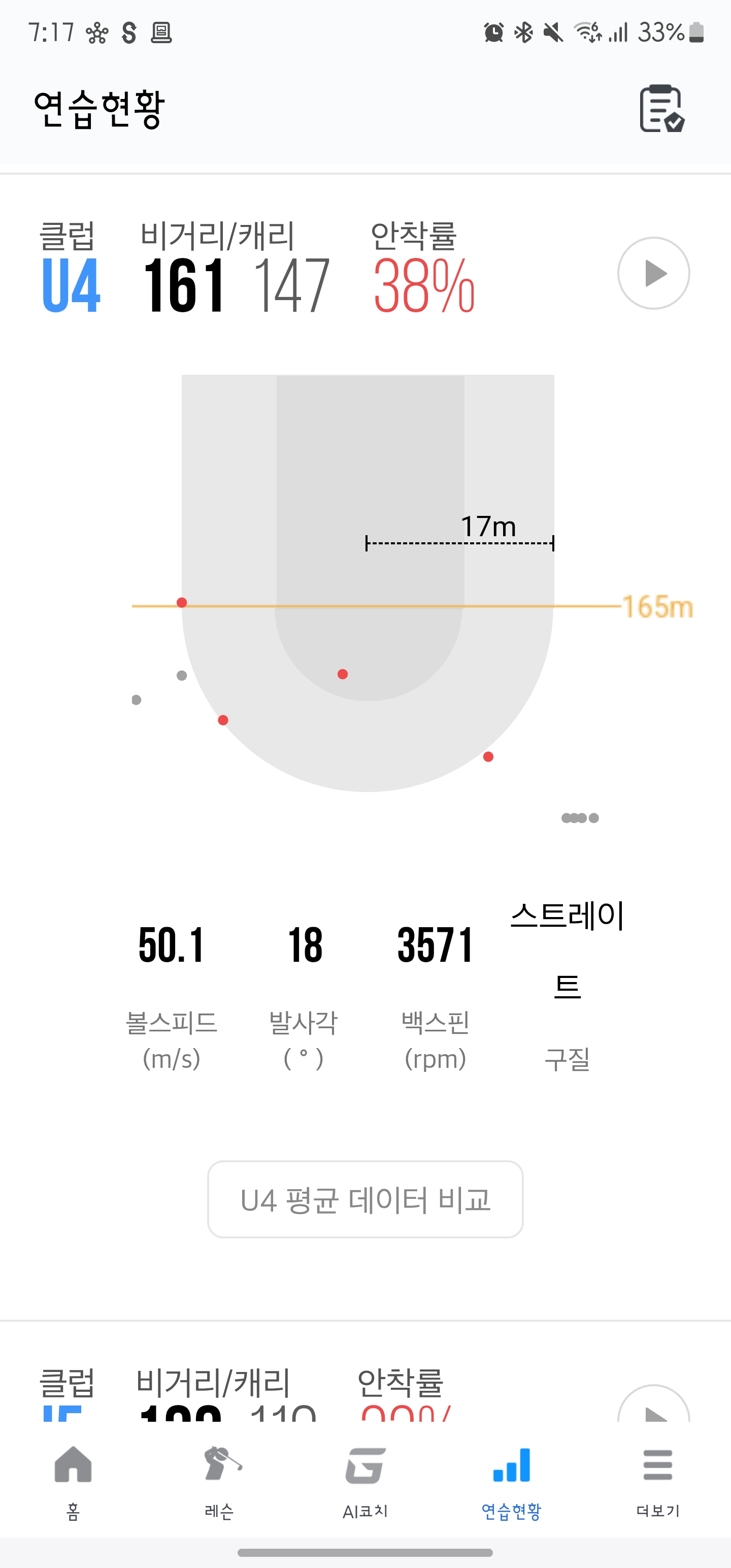Switch to the 레슨 tab
This screenshot has width=731, height=1568.
[219, 1483]
